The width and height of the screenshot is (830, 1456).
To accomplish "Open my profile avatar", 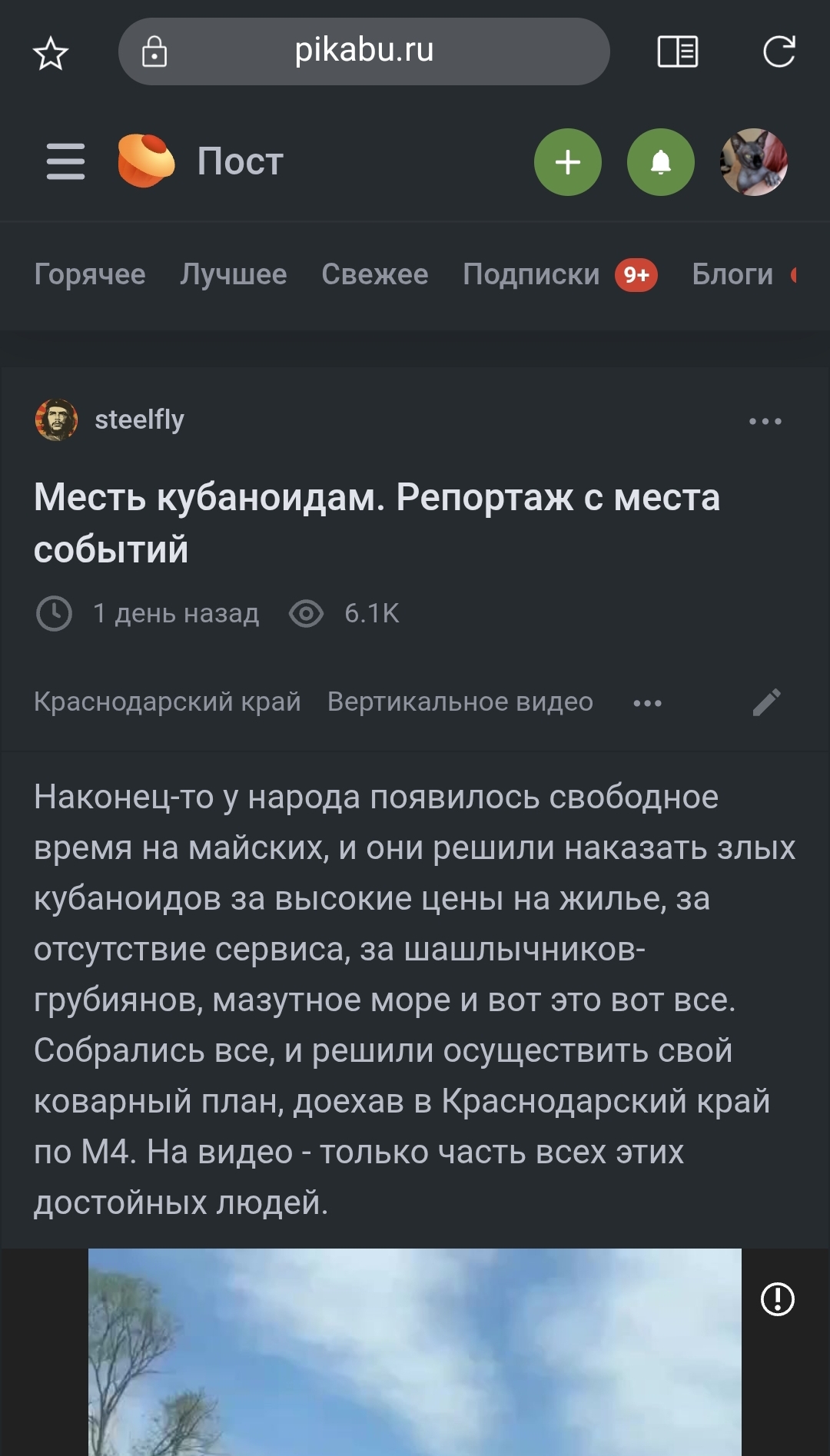I will [x=753, y=162].
